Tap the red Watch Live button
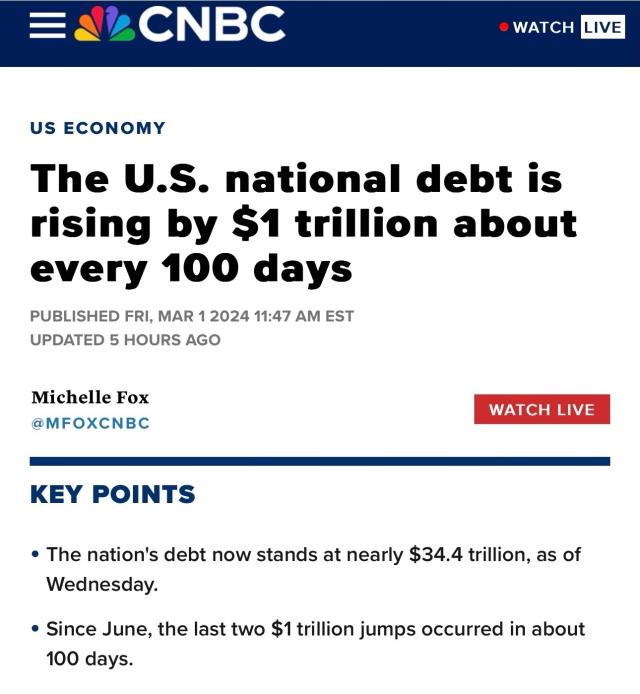The image size is (640, 694). coord(541,409)
